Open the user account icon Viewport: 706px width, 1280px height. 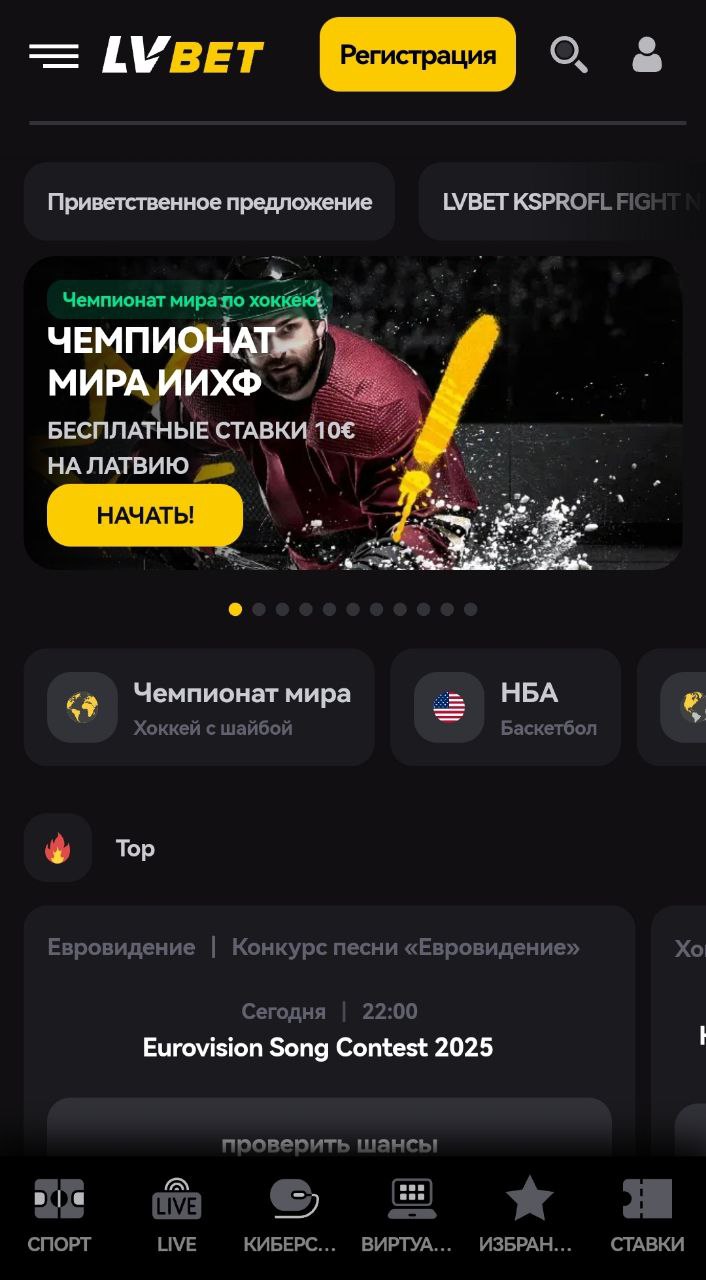647,55
